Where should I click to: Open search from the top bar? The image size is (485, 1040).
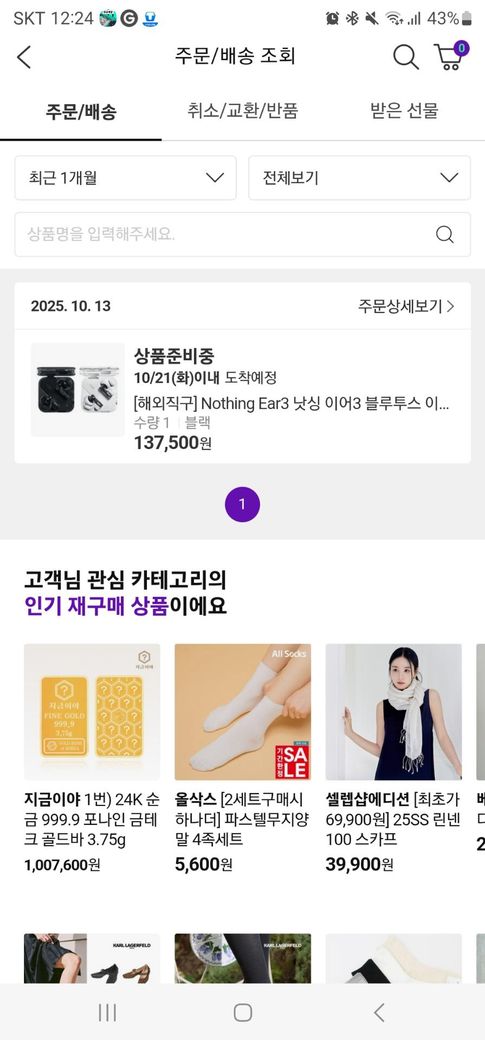[405, 57]
